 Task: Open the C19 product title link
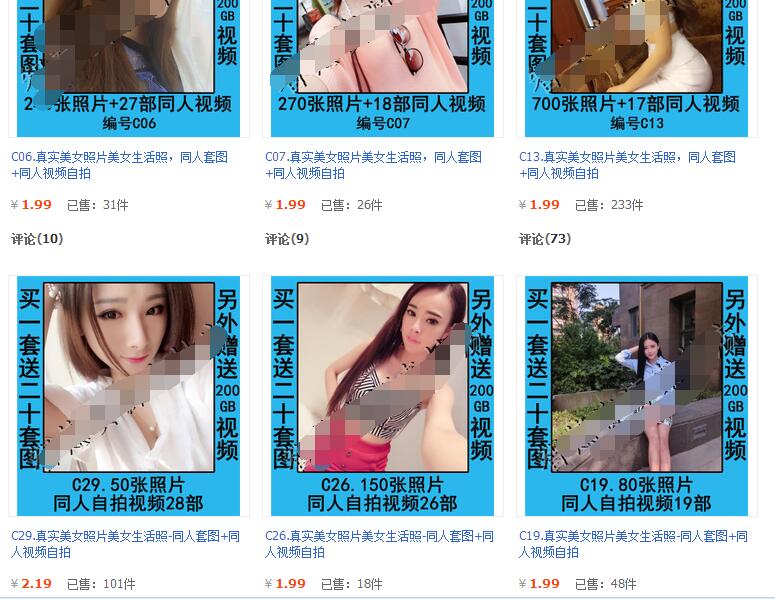tap(633, 537)
